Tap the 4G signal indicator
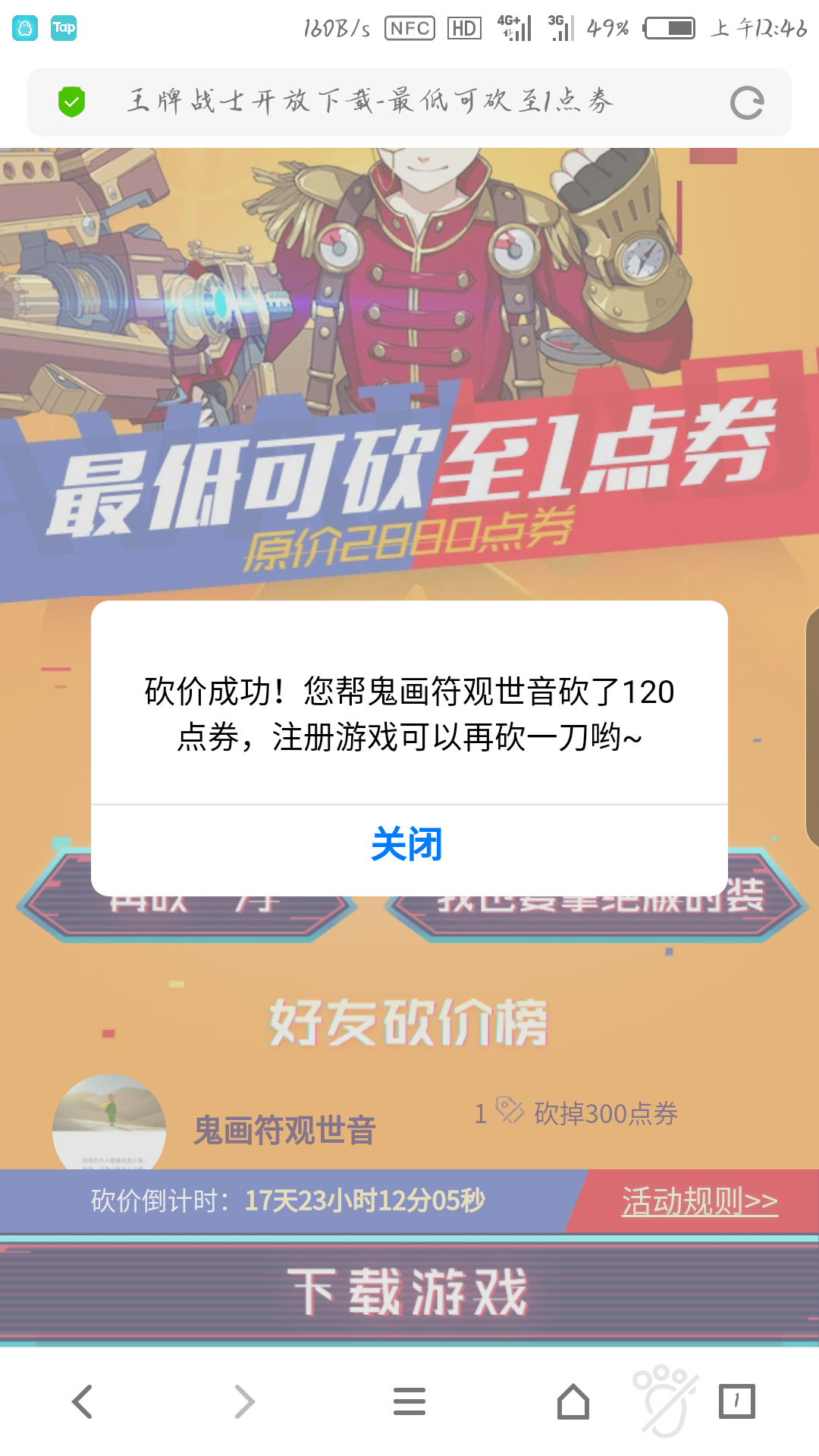The image size is (819, 1456). point(514,29)
